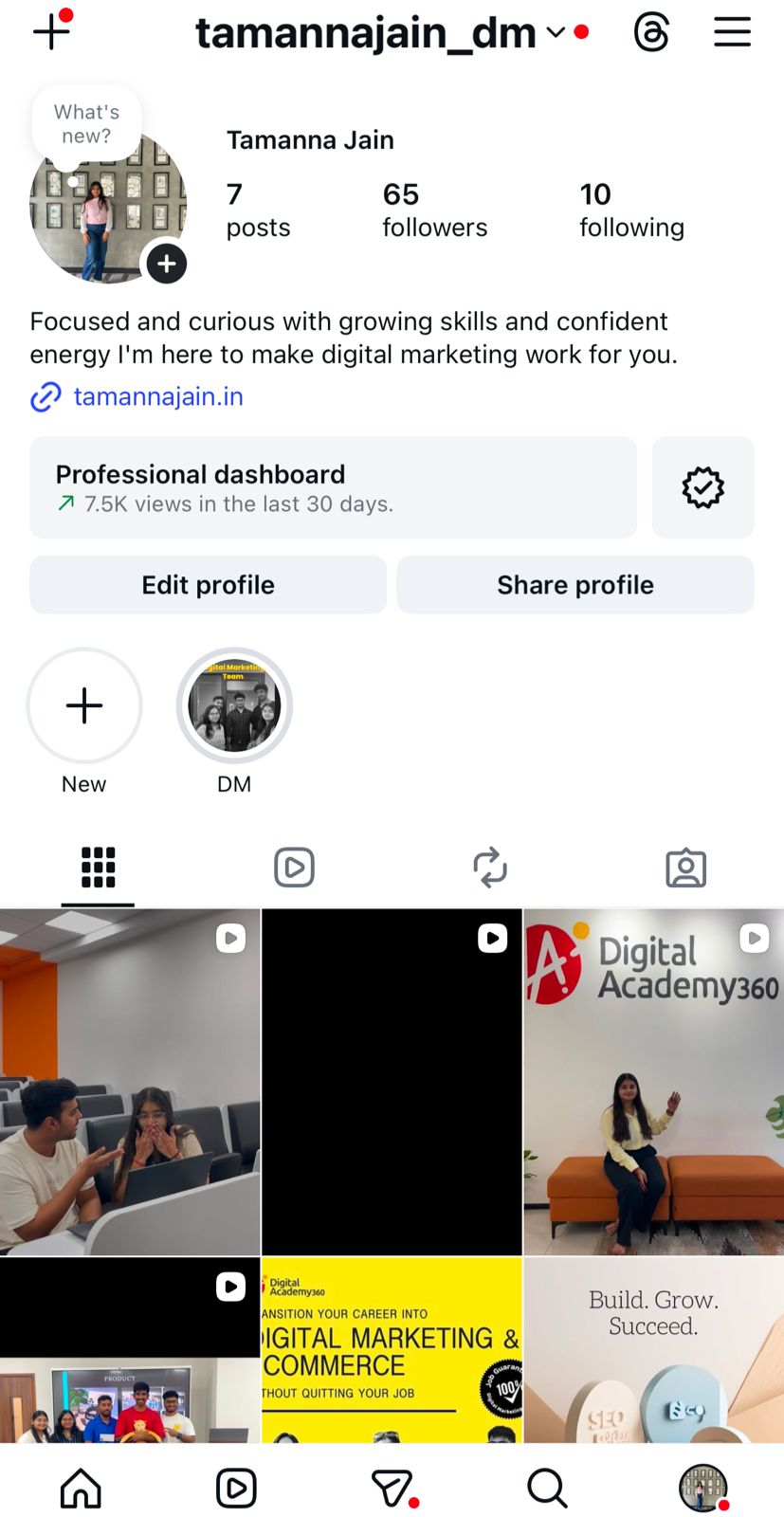Image resolution: width=784 pixels, height=1517 pixels.
Task: Open the tamannajain.in link
Action: point(157,396)
